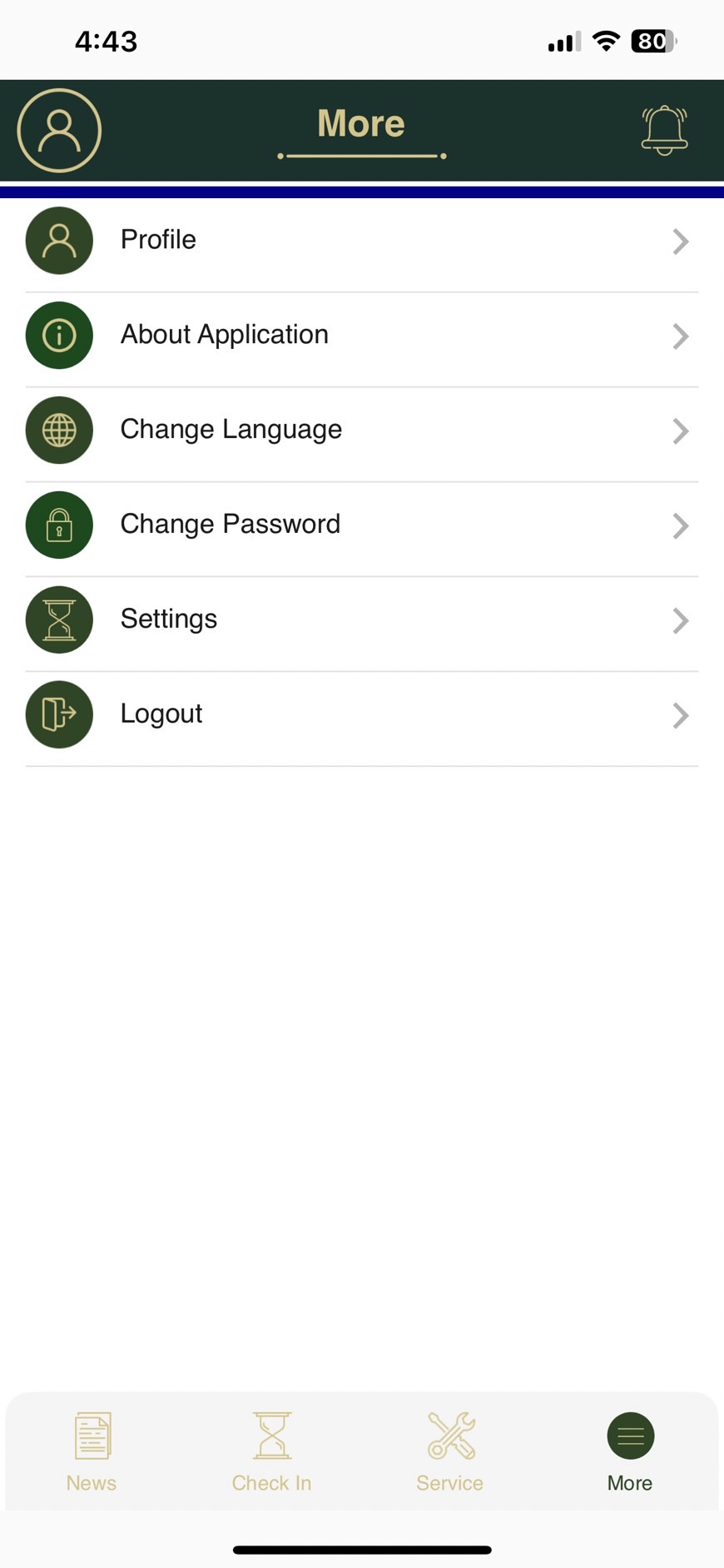
Task: Go to Change Password
Action: [361, 525]
